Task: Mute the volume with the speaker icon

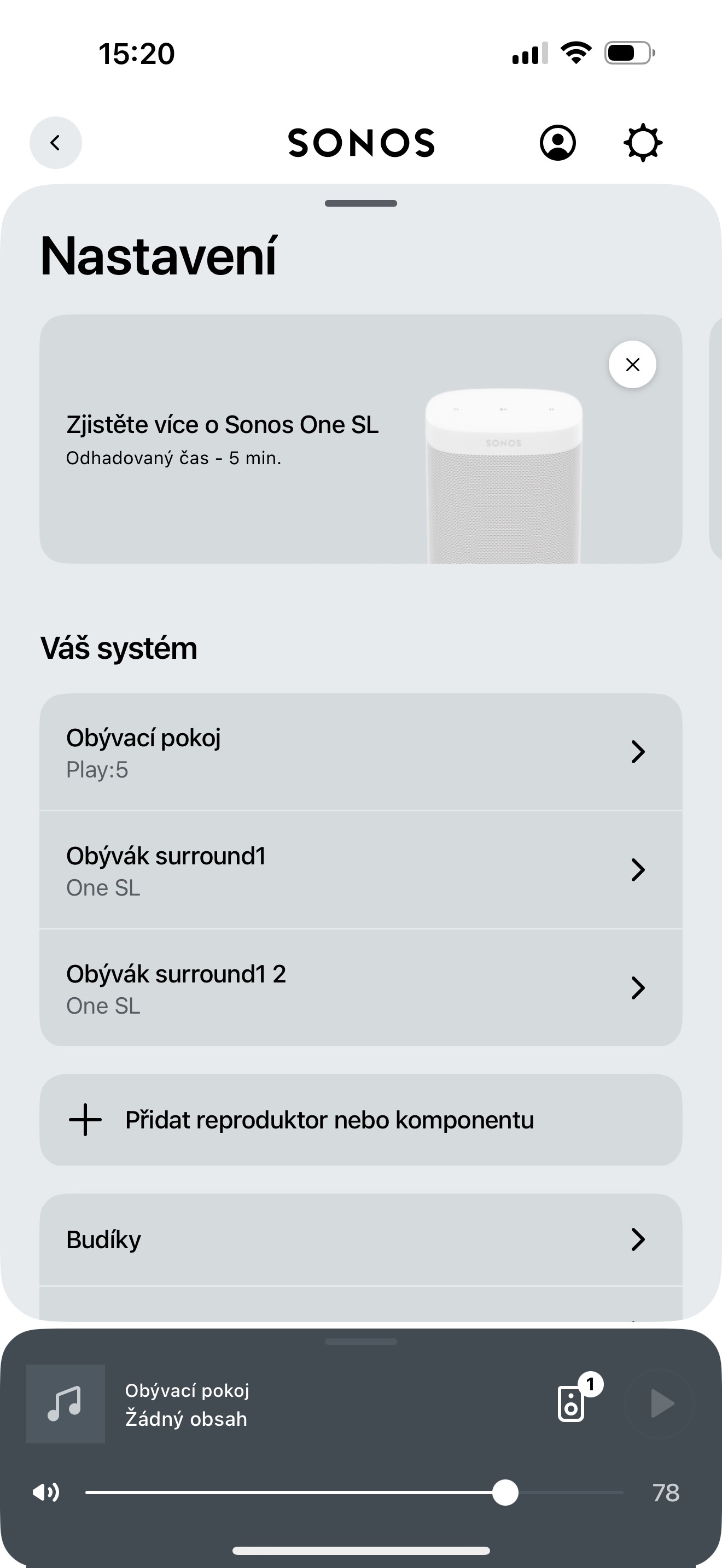Action: (46, 1493)
